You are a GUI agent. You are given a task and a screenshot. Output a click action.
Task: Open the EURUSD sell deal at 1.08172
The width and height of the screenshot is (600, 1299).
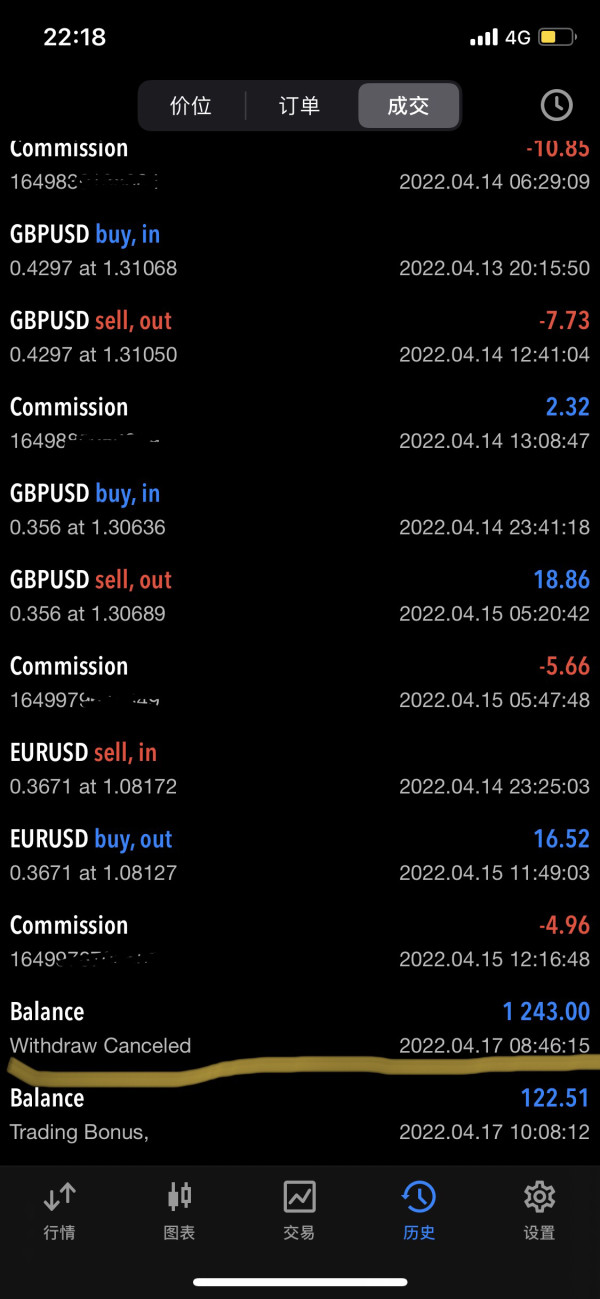click(299, 768)
